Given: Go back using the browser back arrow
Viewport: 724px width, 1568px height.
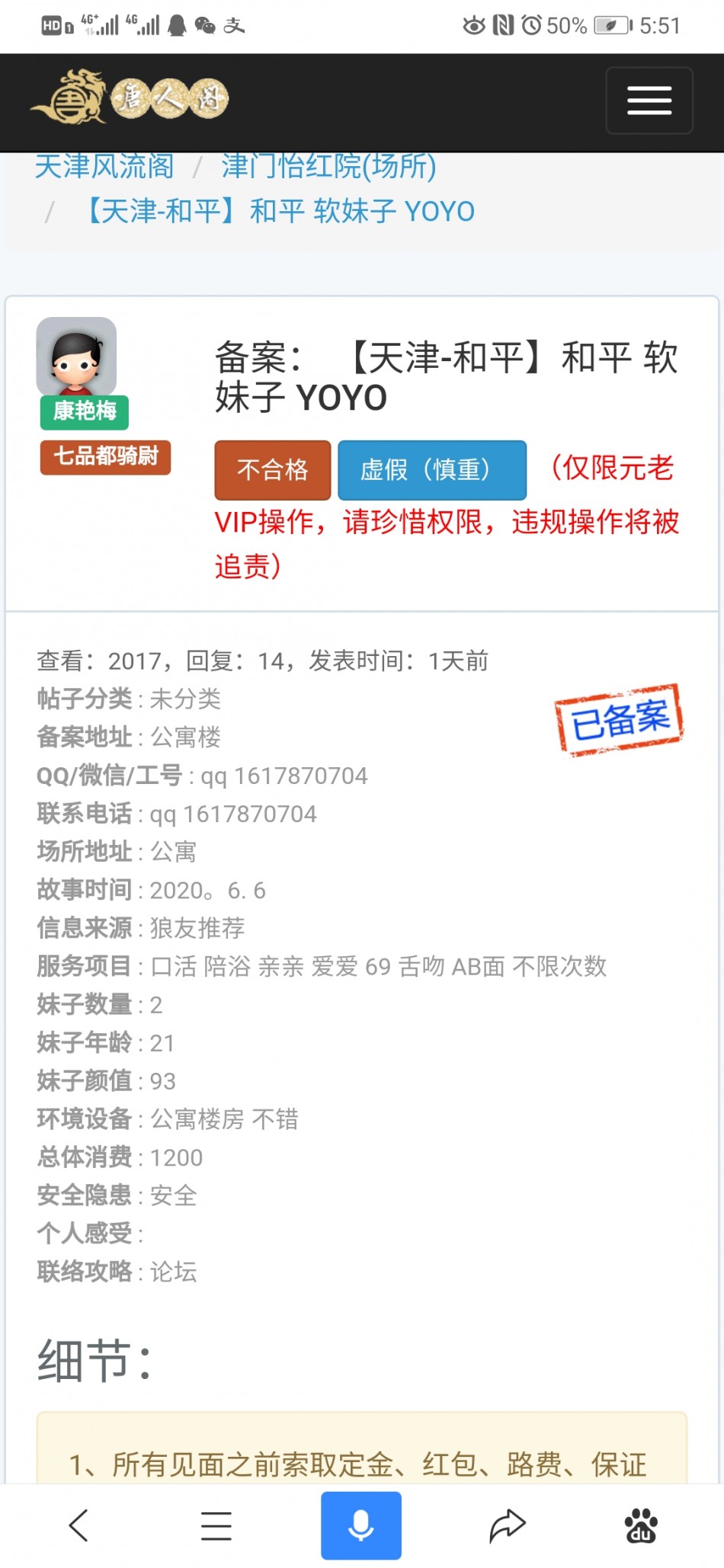Looking at the screenshot, I should click(79, 1525).
